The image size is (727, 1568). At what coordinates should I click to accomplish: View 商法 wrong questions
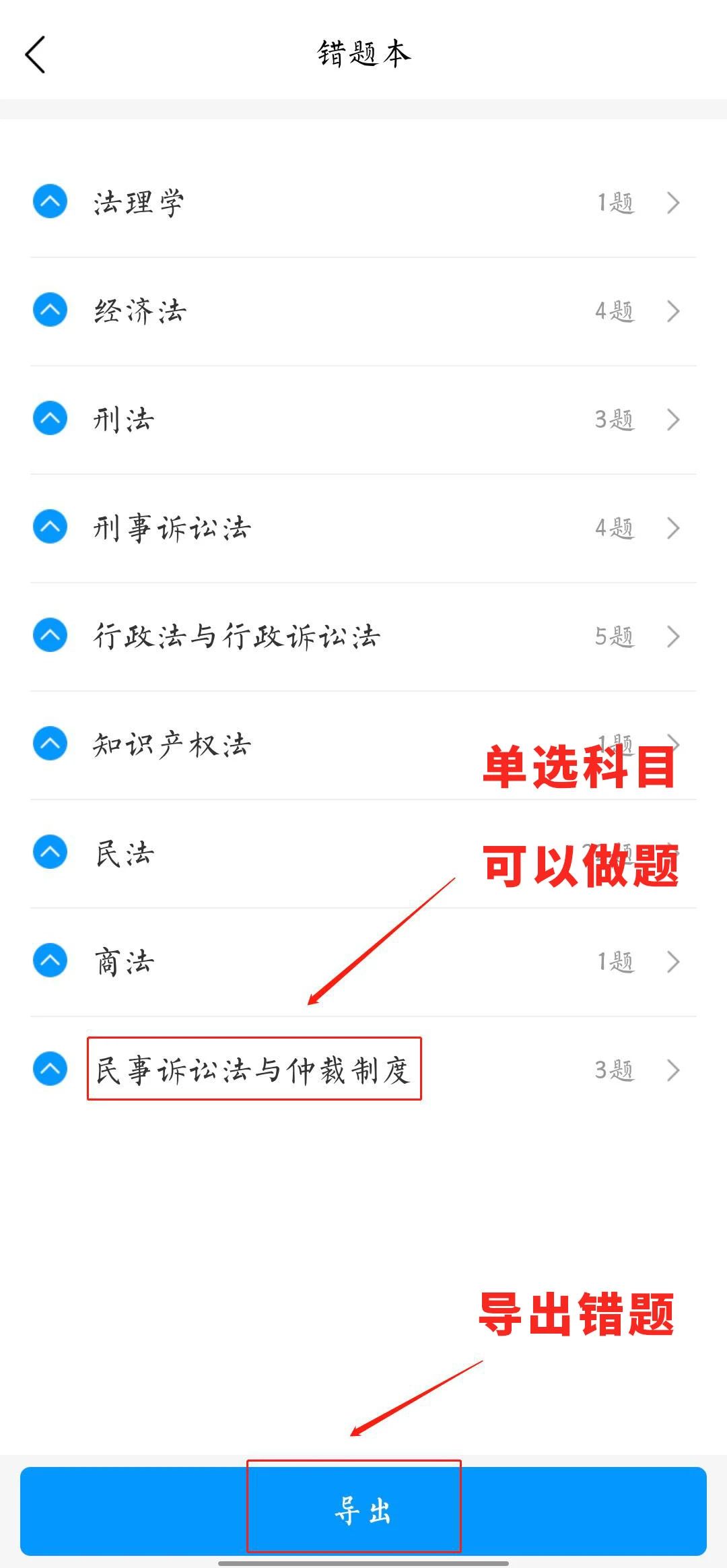(363, 962)
